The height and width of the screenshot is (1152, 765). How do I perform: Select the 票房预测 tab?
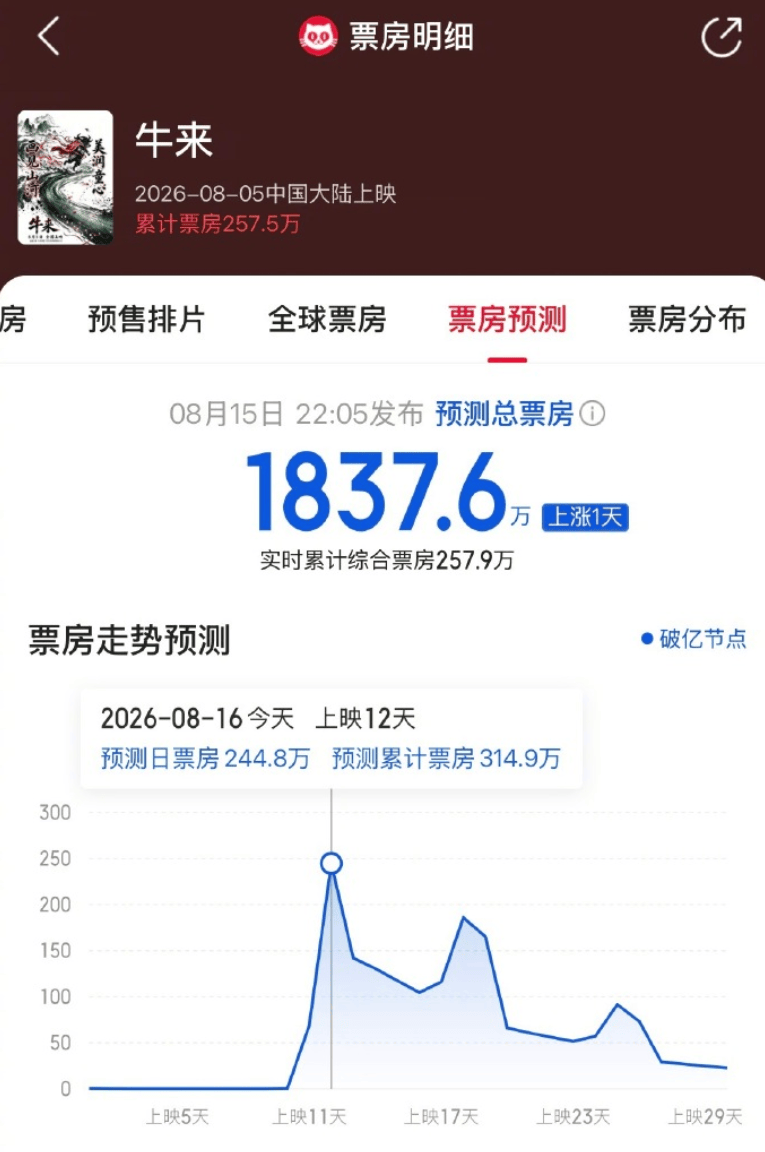pyautogui.click(x=507, y=320)
